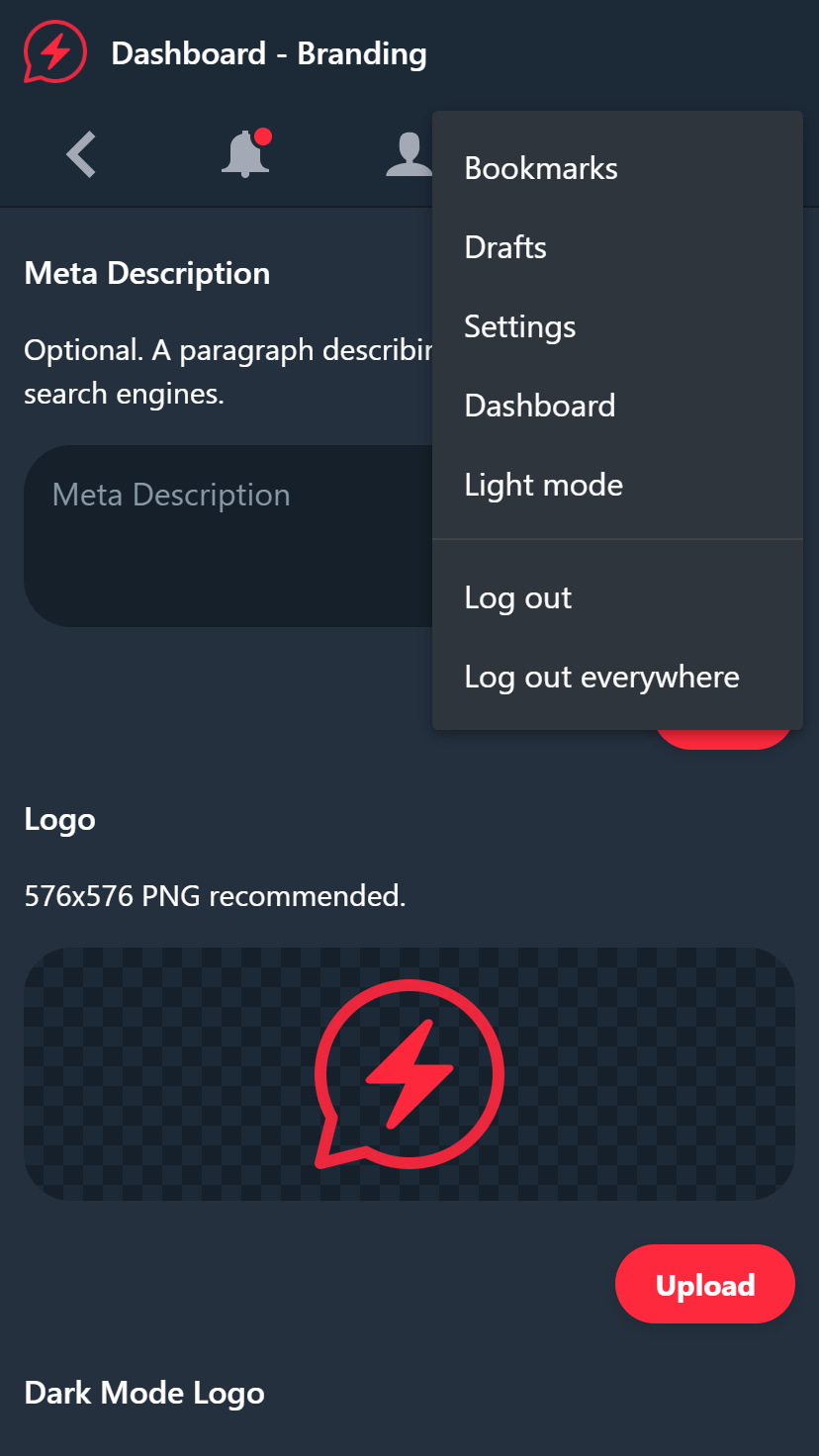
Task: Switch to Light mode
Action: pos(544,485)
